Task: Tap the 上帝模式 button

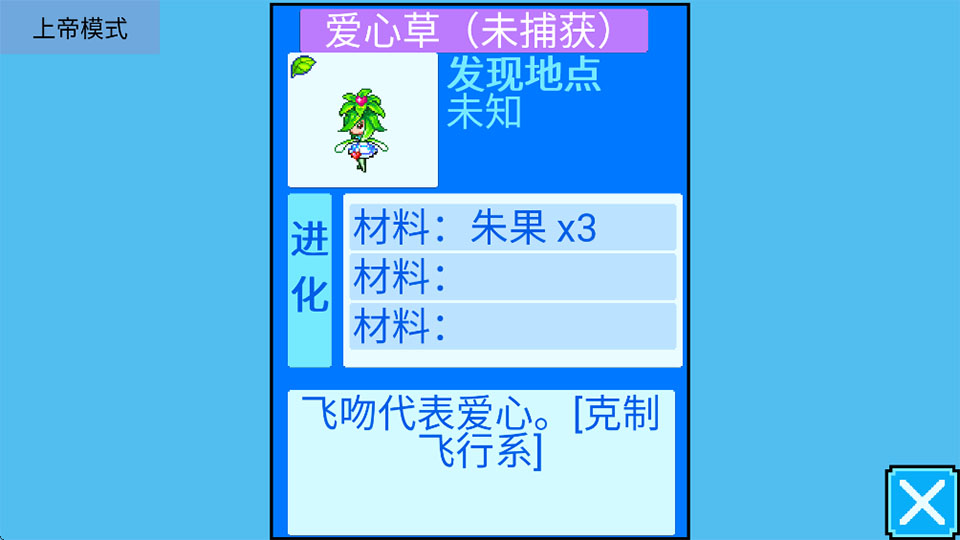Action: (80, 28)
